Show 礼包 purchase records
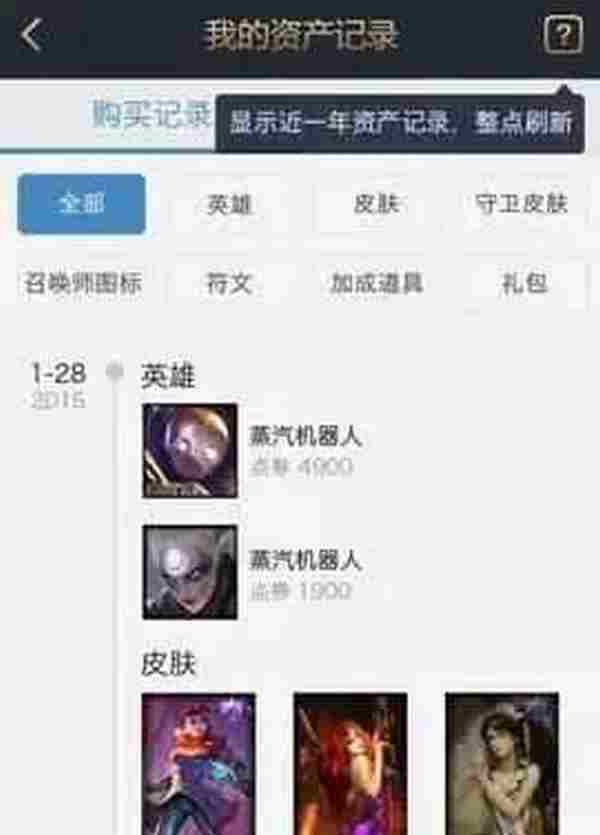Image resolution: width=600 pixels, height=835 pixels. coord(523,283)
